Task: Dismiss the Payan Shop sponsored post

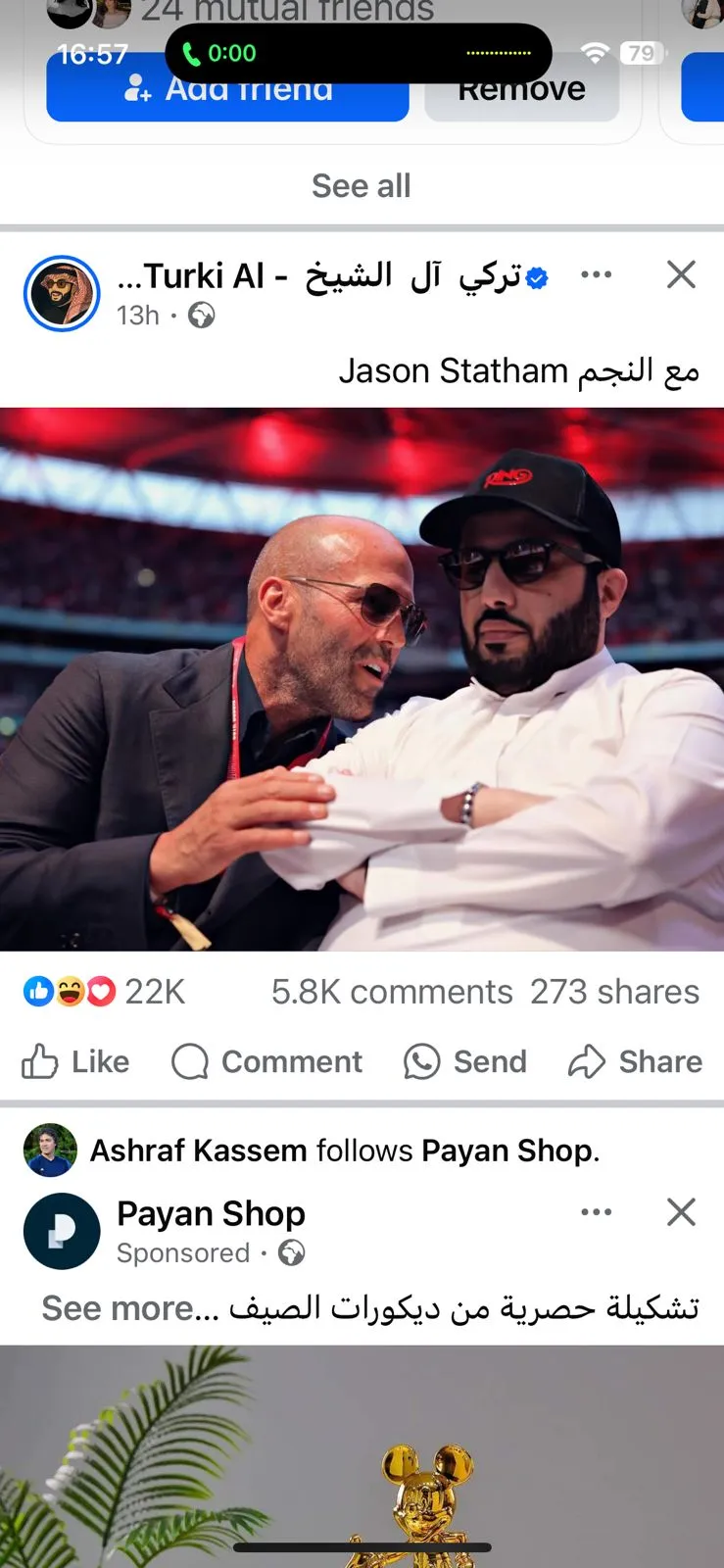Action: pyautogui.click(x=681, y=1212)
